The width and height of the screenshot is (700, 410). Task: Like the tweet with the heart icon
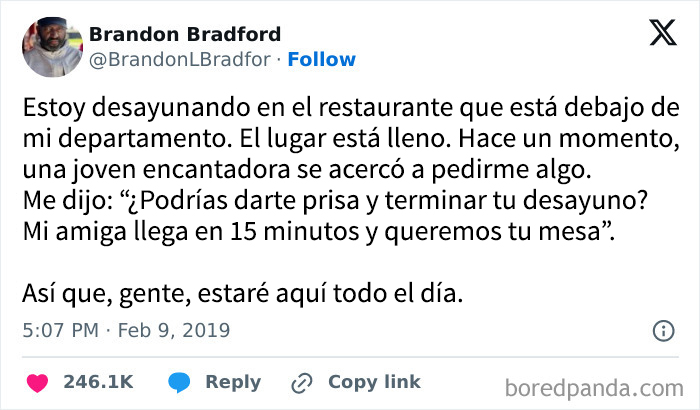click(x=38, y=382)
